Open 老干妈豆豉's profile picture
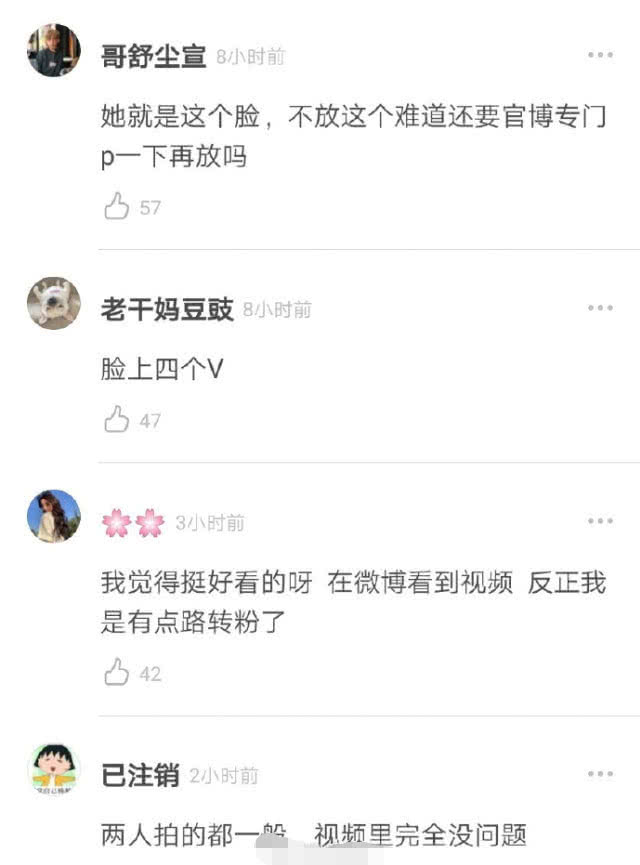 pos(54,303)
